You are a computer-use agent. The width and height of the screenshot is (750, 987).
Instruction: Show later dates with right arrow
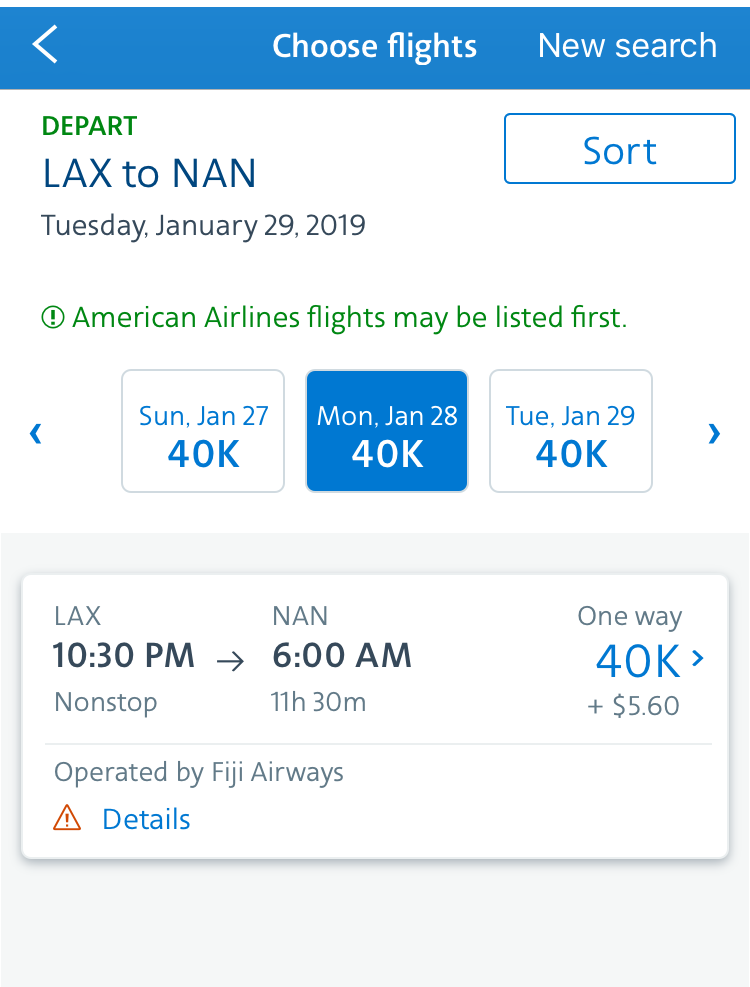click(x=714, y=433)
